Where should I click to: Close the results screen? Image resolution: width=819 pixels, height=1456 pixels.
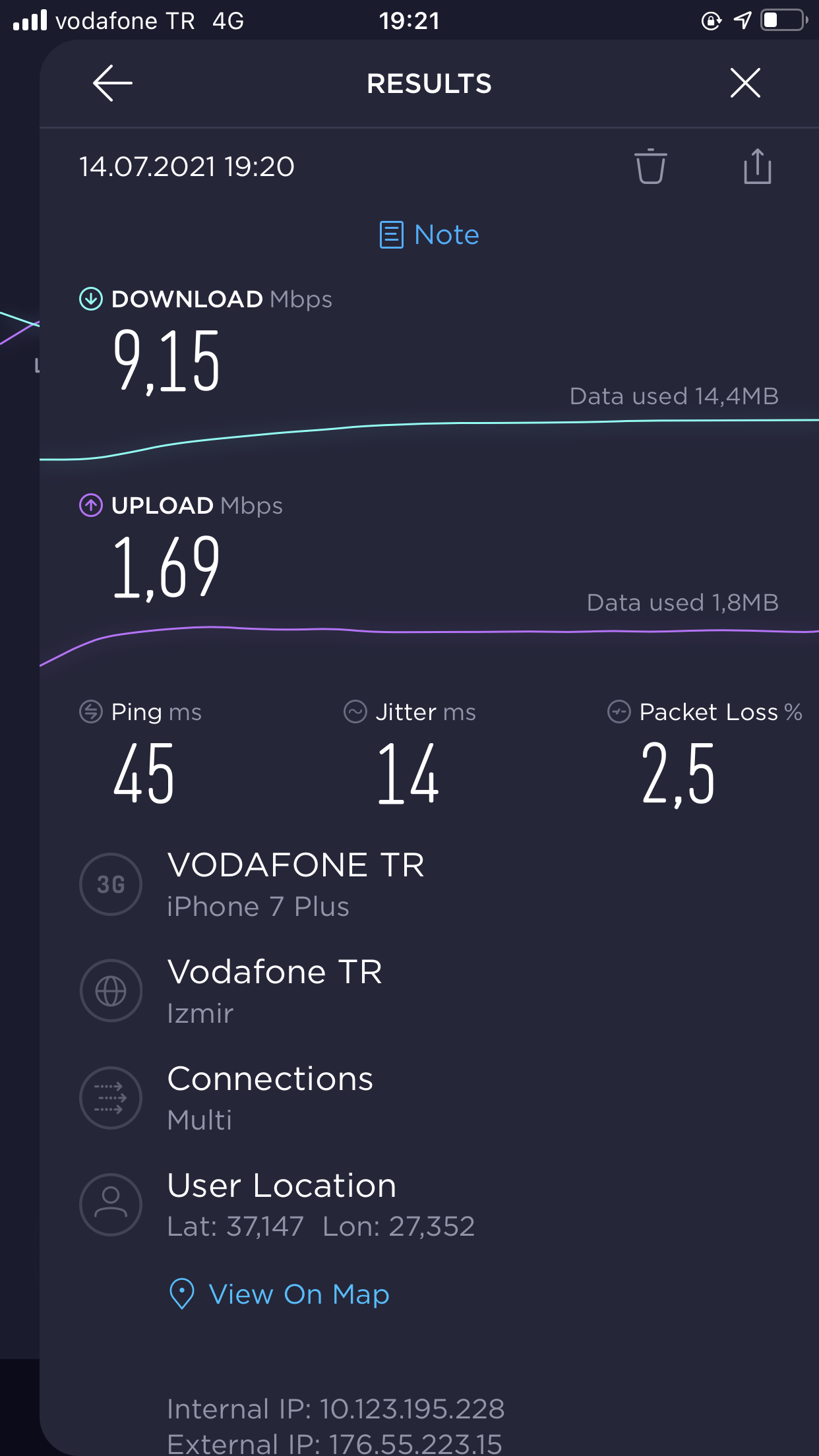pyautogui.click(x=745, y=83)
